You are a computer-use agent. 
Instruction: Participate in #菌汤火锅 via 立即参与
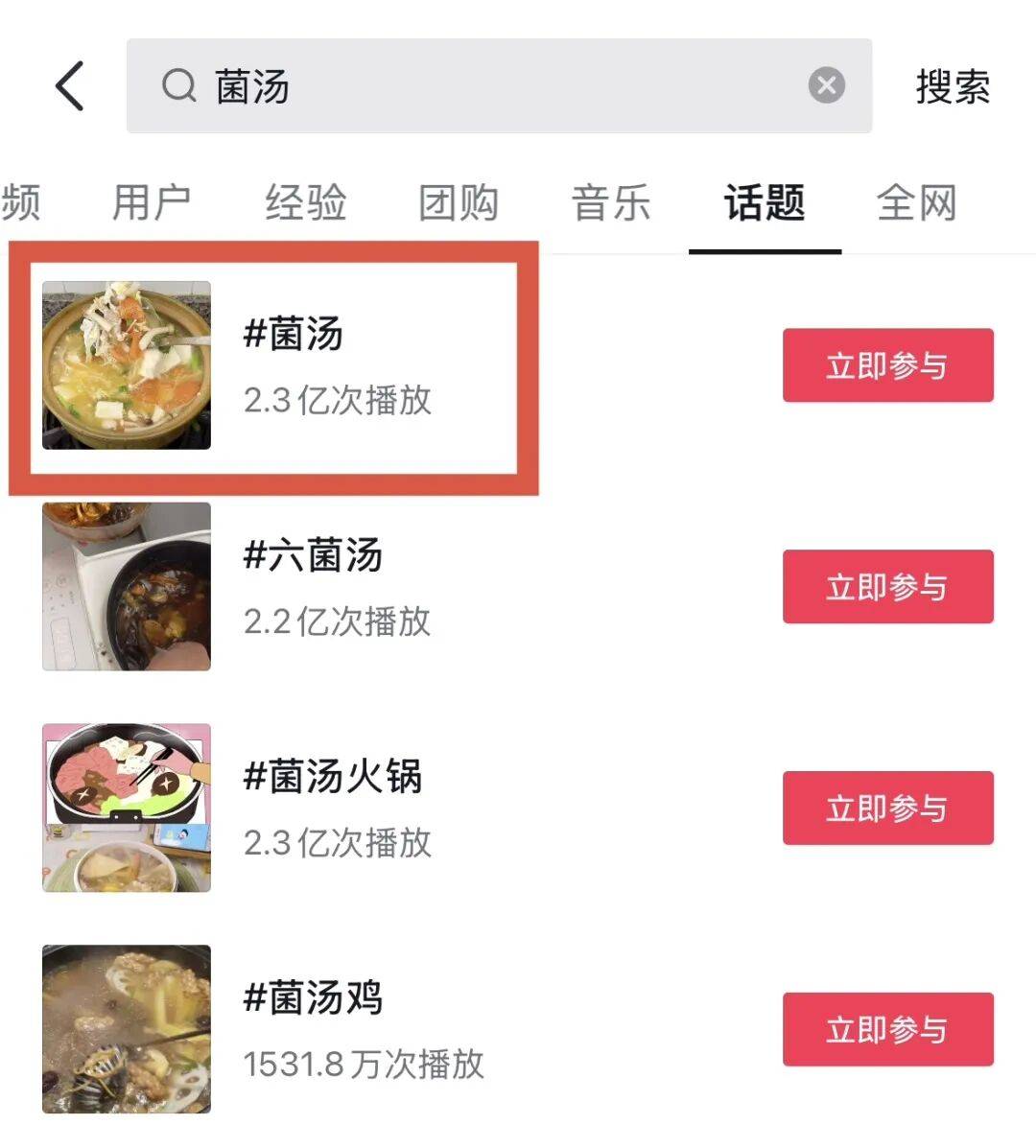coord(887,808)
